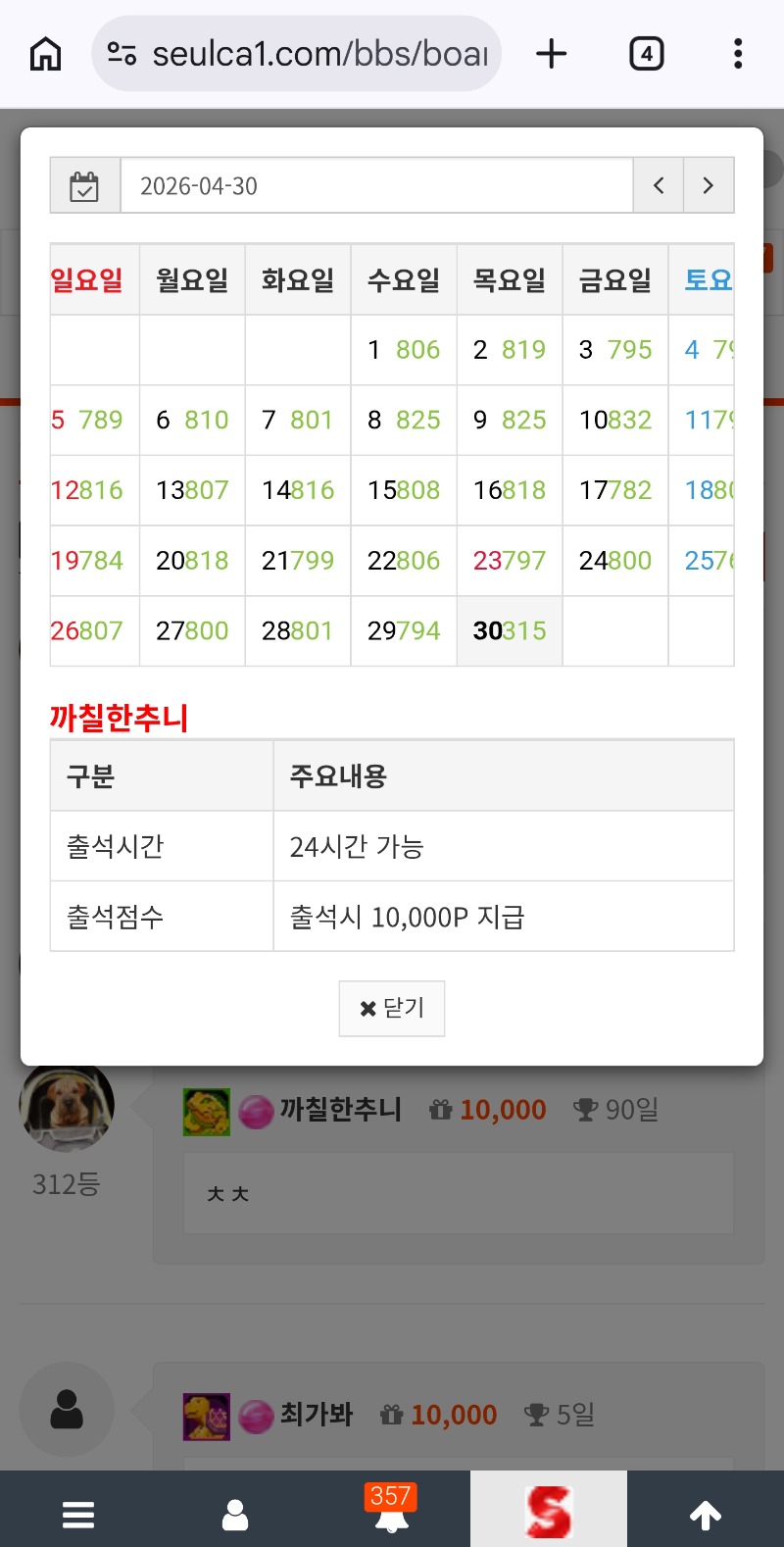Open the browser overflow menu

[x=738, y=54]
